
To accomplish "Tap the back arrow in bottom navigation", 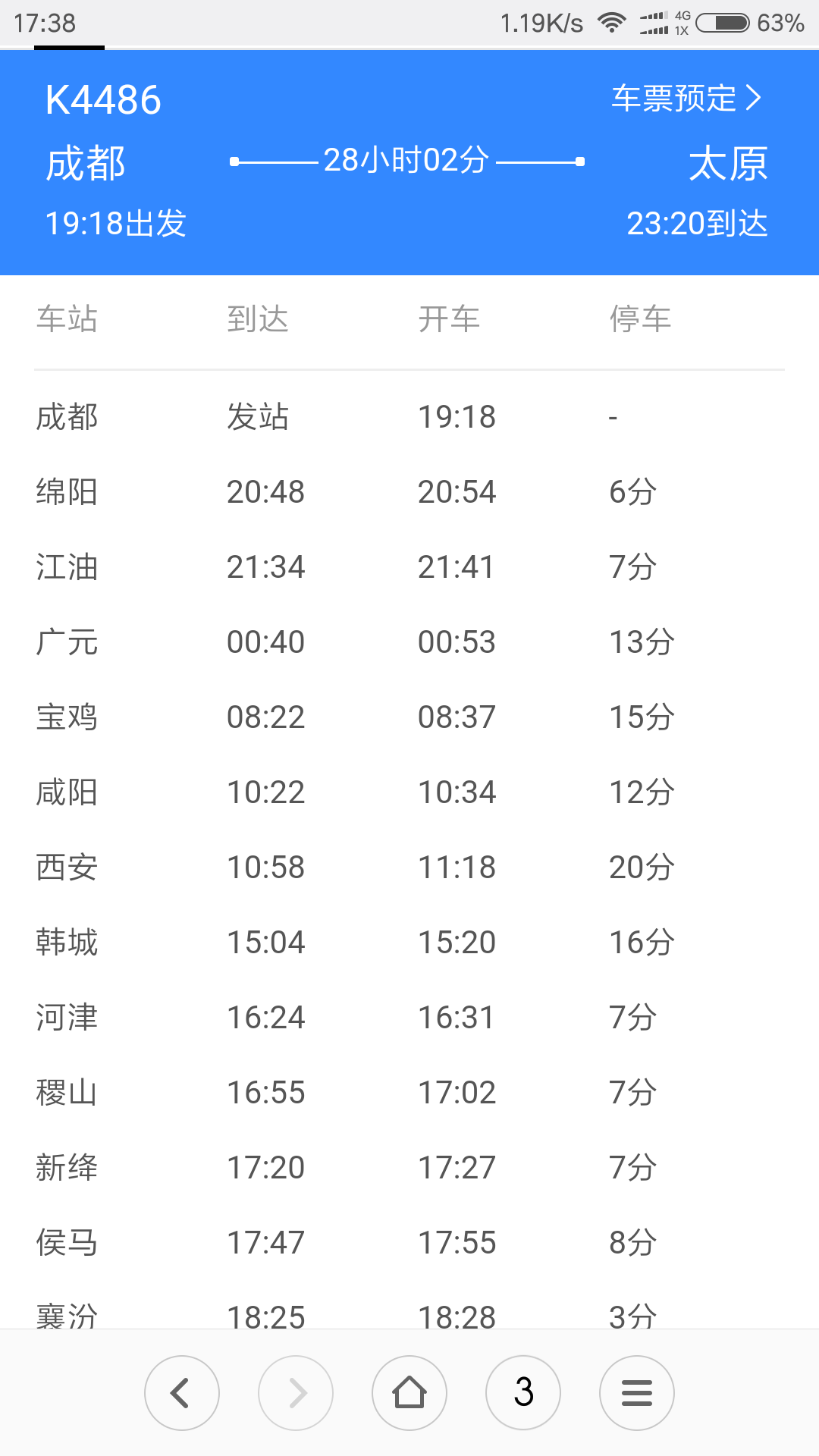I will [x=182, y=1392].
